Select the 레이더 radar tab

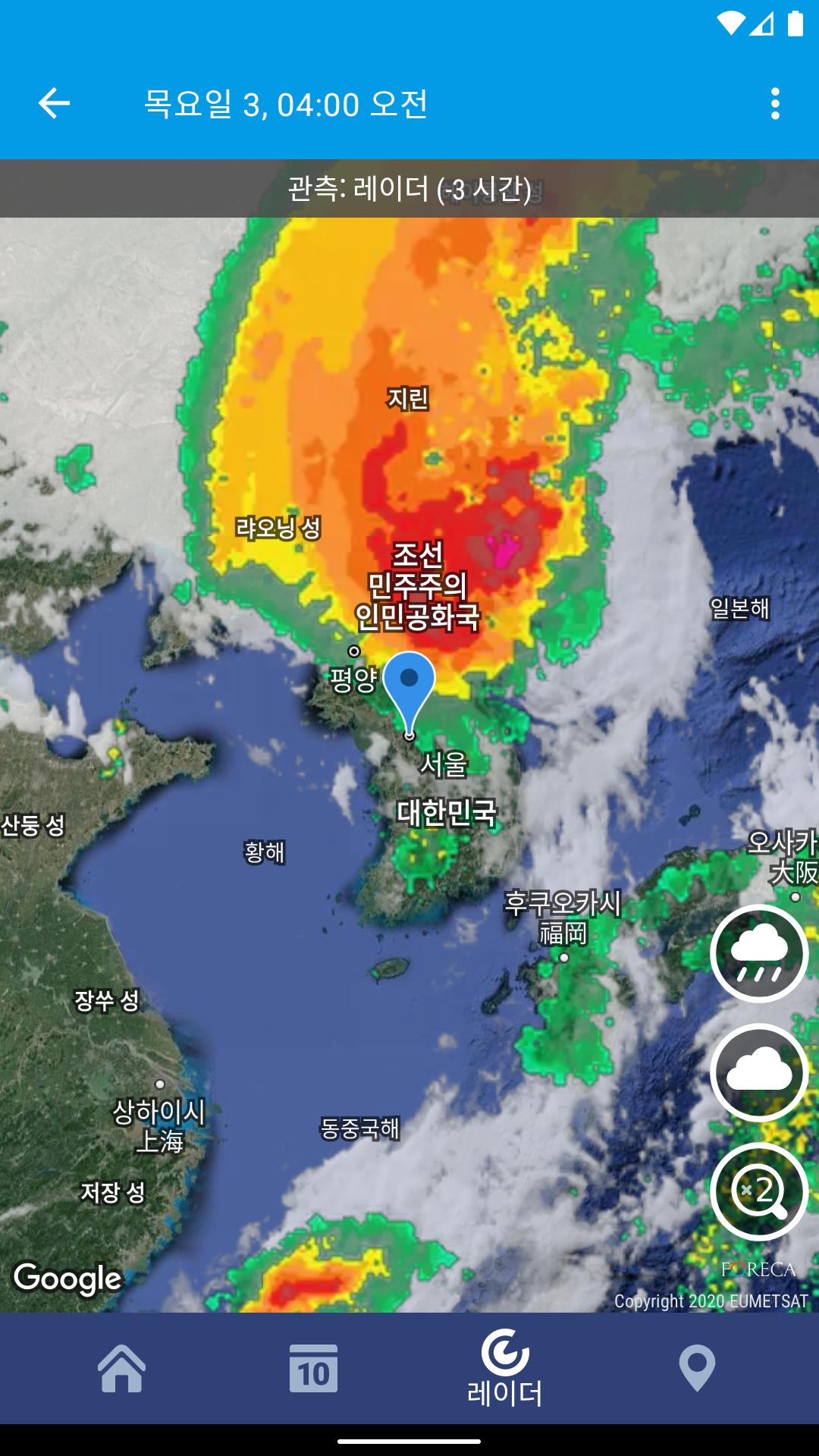point(505,1368)
